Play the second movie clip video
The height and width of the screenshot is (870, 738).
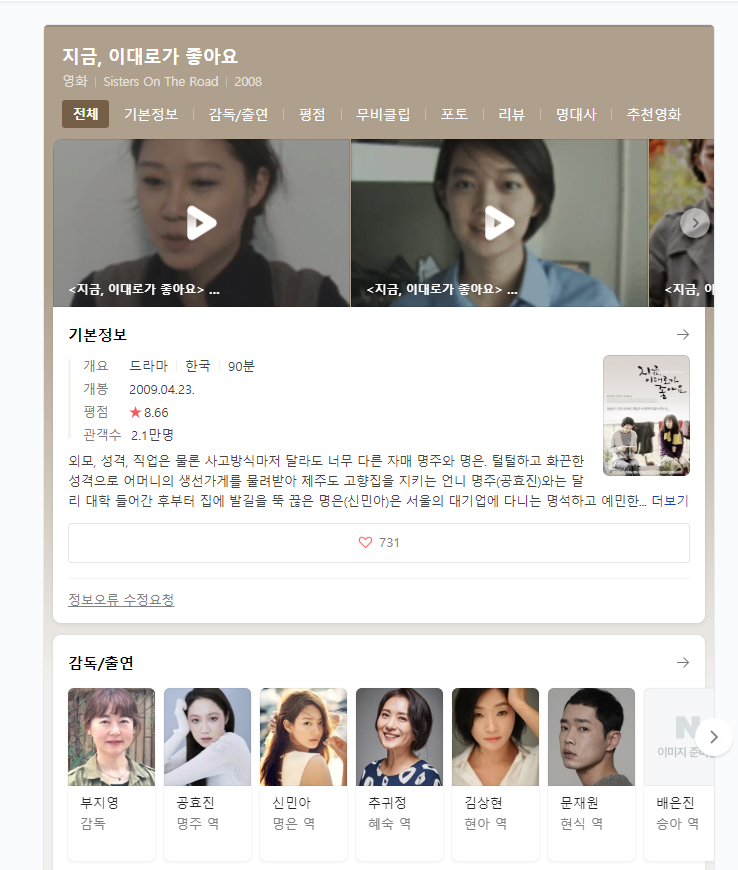pos(500,223)
